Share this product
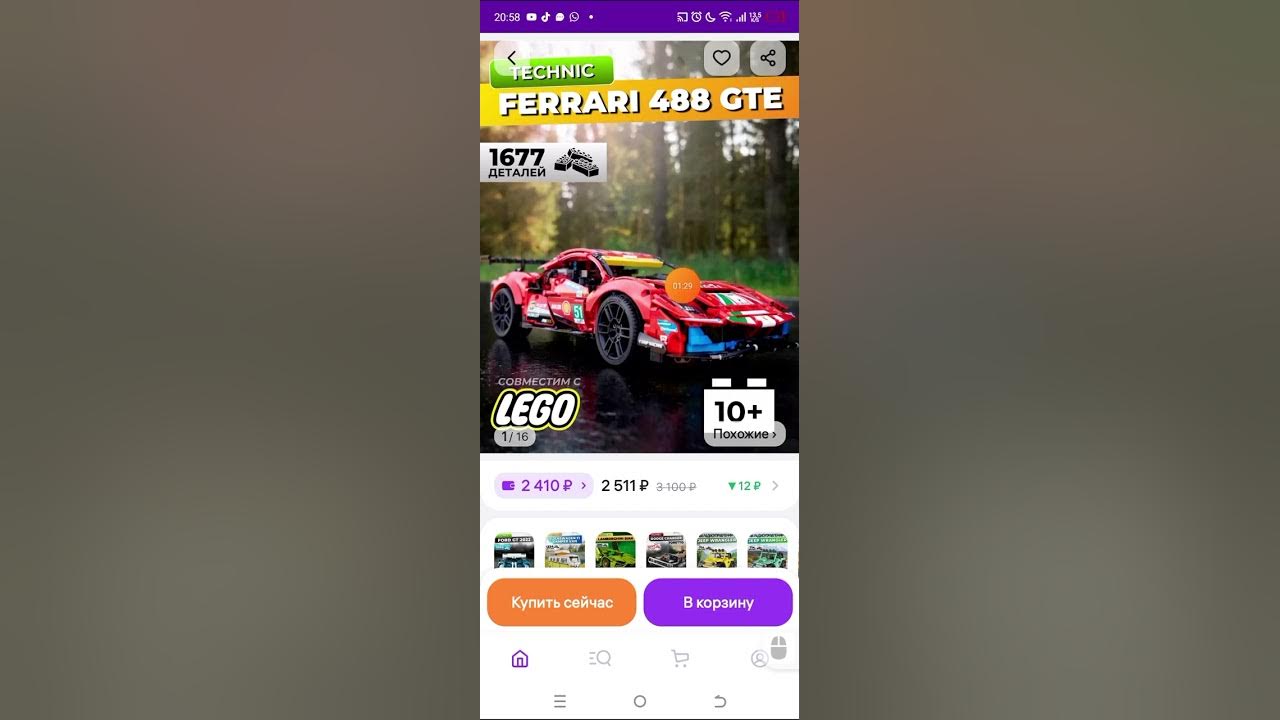Screen dimensions: 1280x720 [x=767, y=58]
